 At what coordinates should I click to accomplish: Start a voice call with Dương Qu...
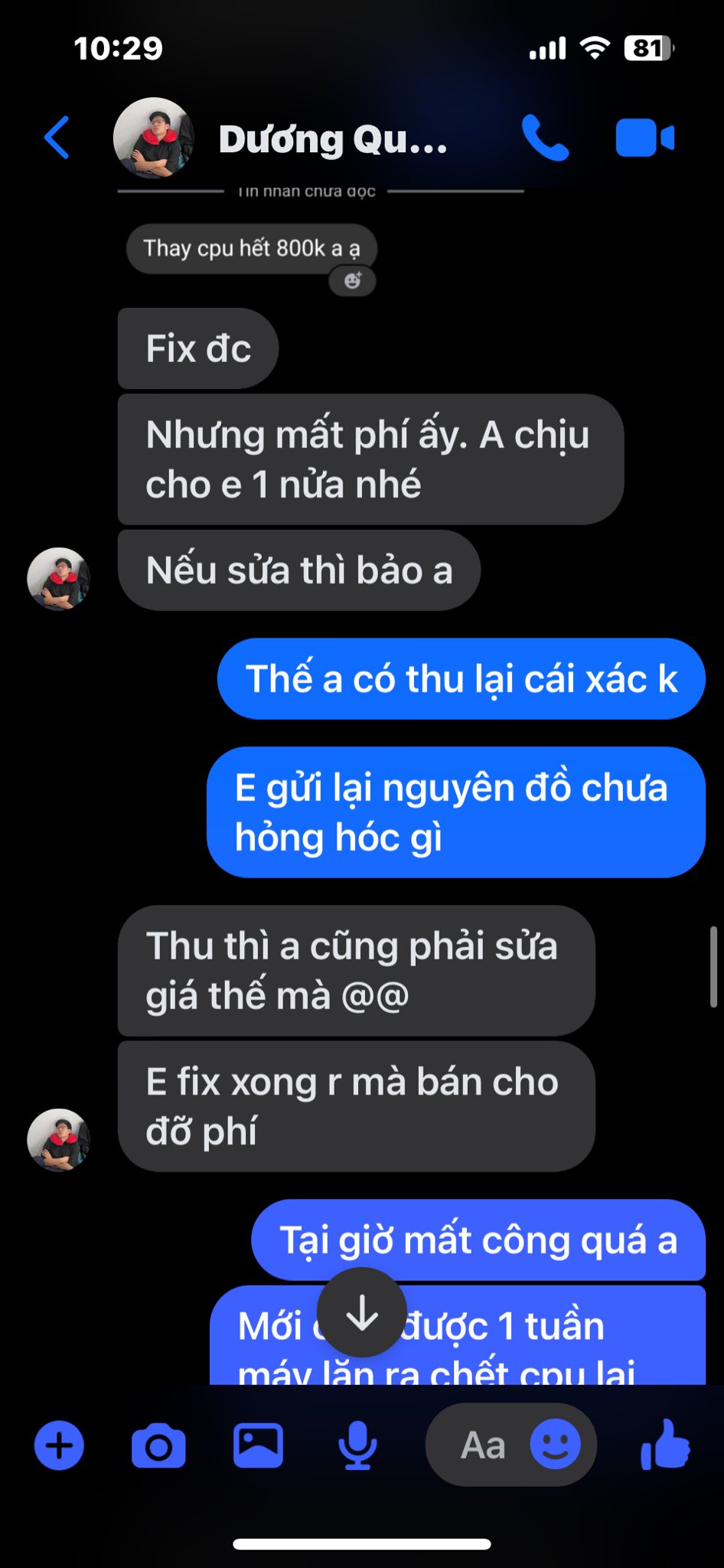pos(545,138)
